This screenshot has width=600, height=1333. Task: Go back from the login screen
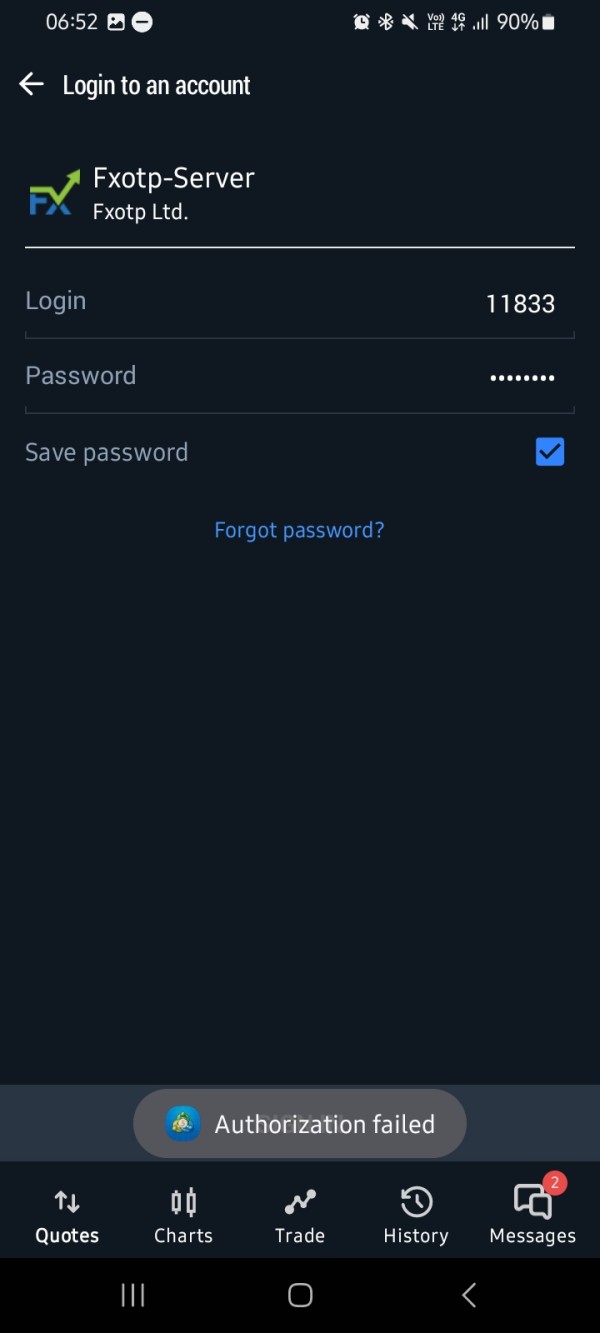click(x=32, y=85)
